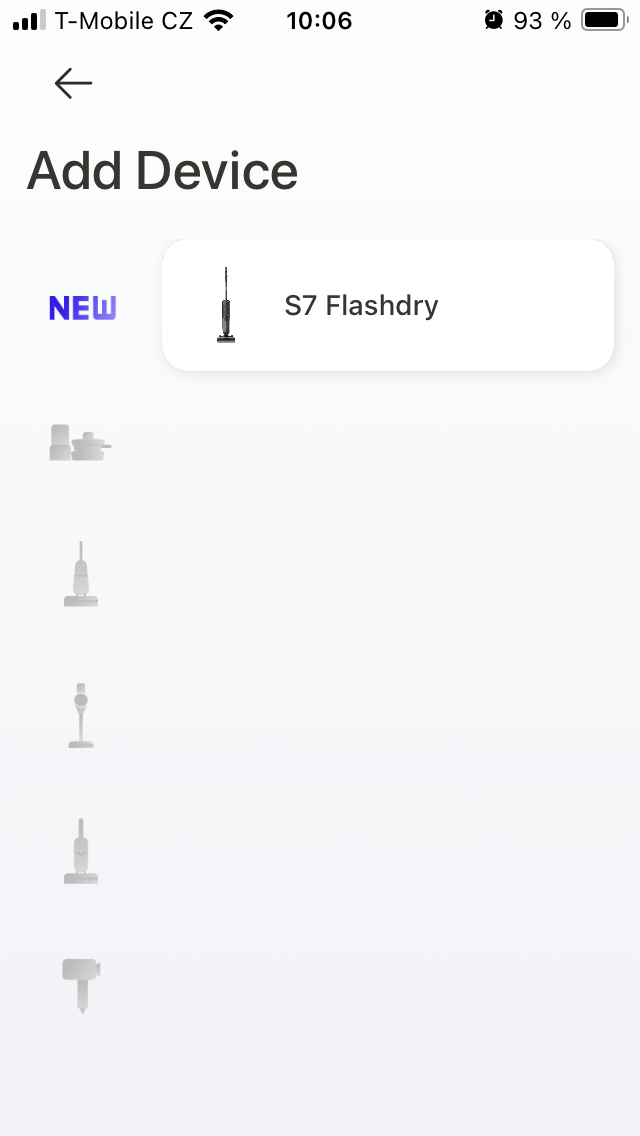
Task: Switch to the cordless stick vacuum category
Action: pyautogui.click(x=81, y=715)
